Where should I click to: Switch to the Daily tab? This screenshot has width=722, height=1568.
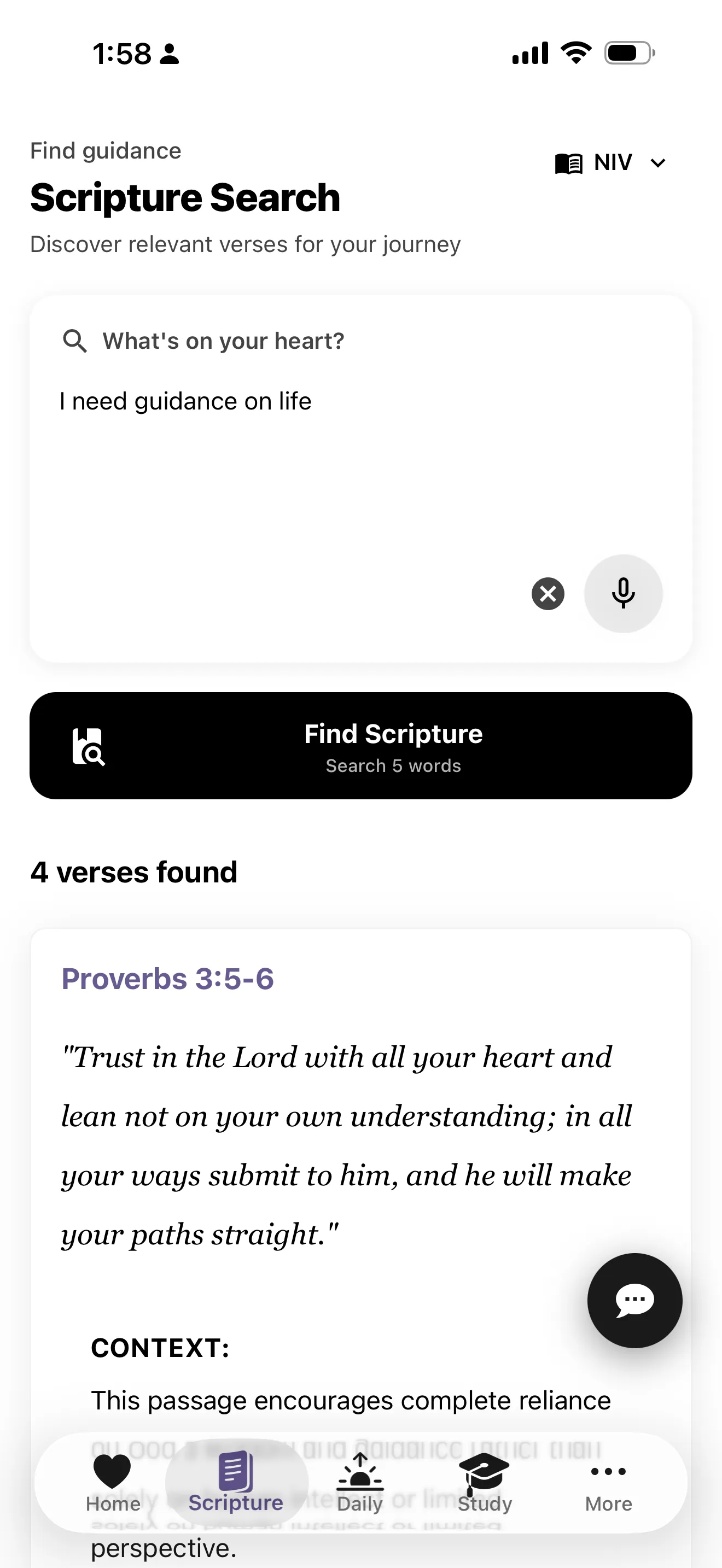coord(360,1485)
